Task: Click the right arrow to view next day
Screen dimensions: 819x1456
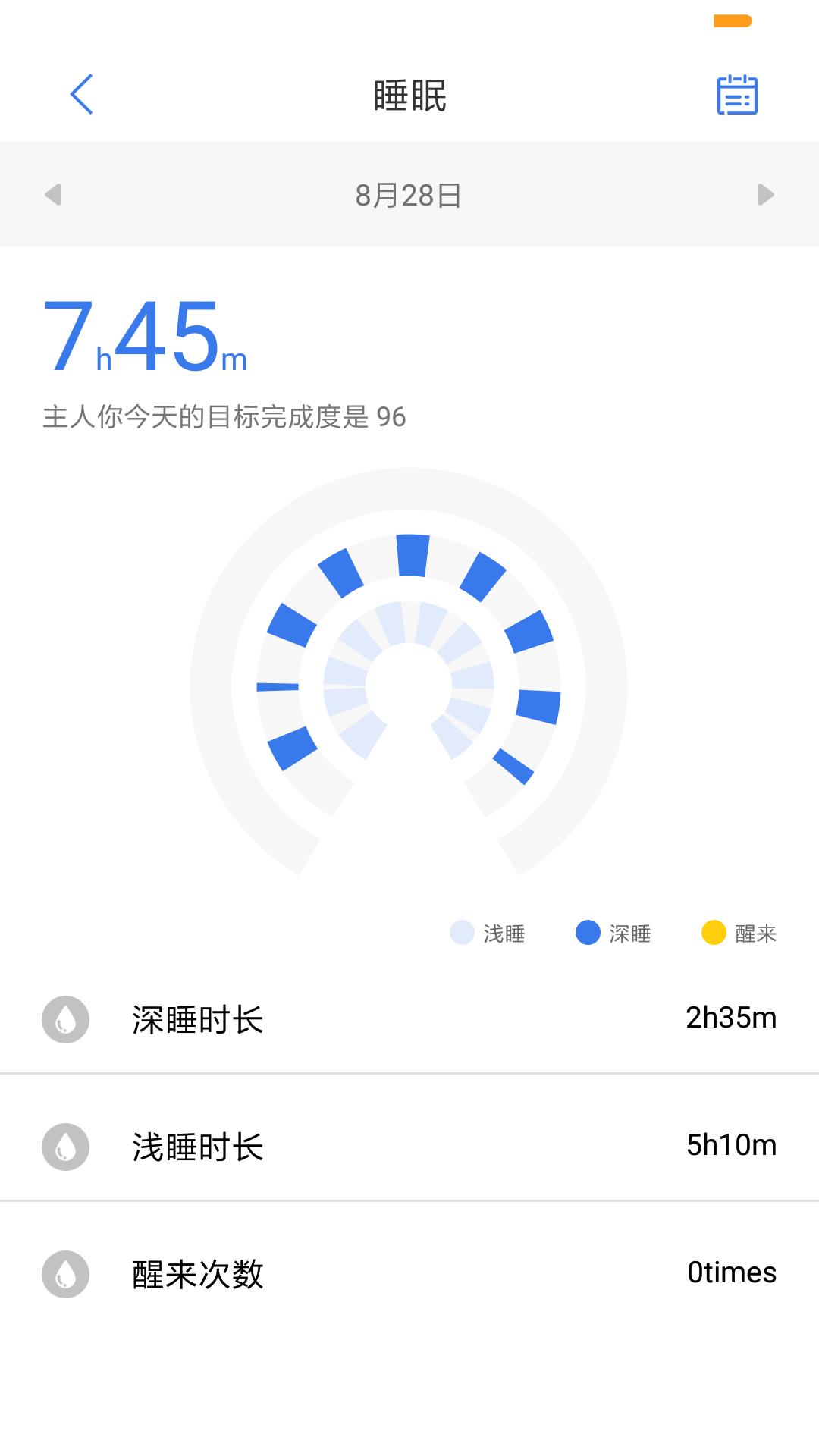Action: [767, 196]
